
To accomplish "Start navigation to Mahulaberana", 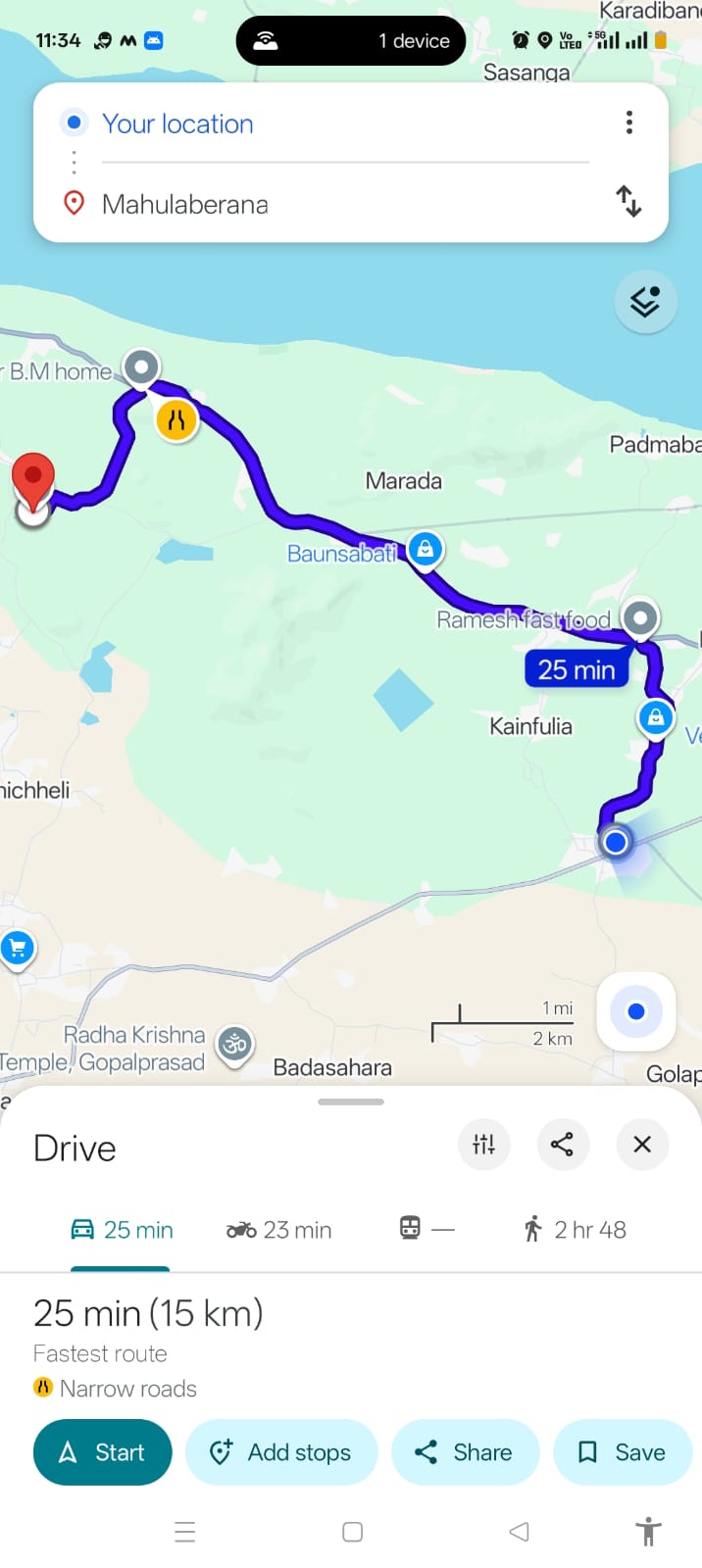I will [103, 1452].
